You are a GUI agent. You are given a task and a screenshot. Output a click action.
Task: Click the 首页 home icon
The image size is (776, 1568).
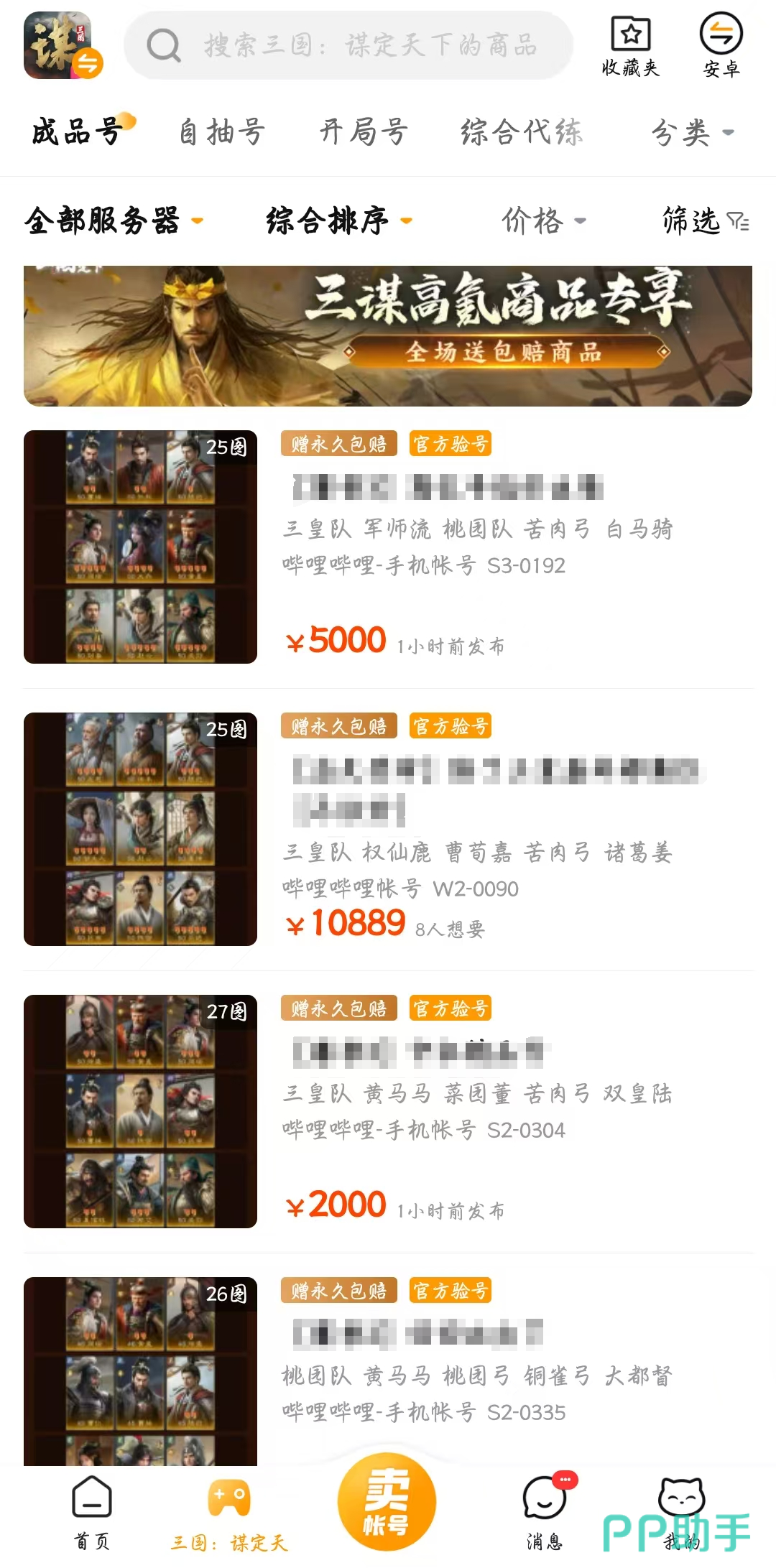93,1501
